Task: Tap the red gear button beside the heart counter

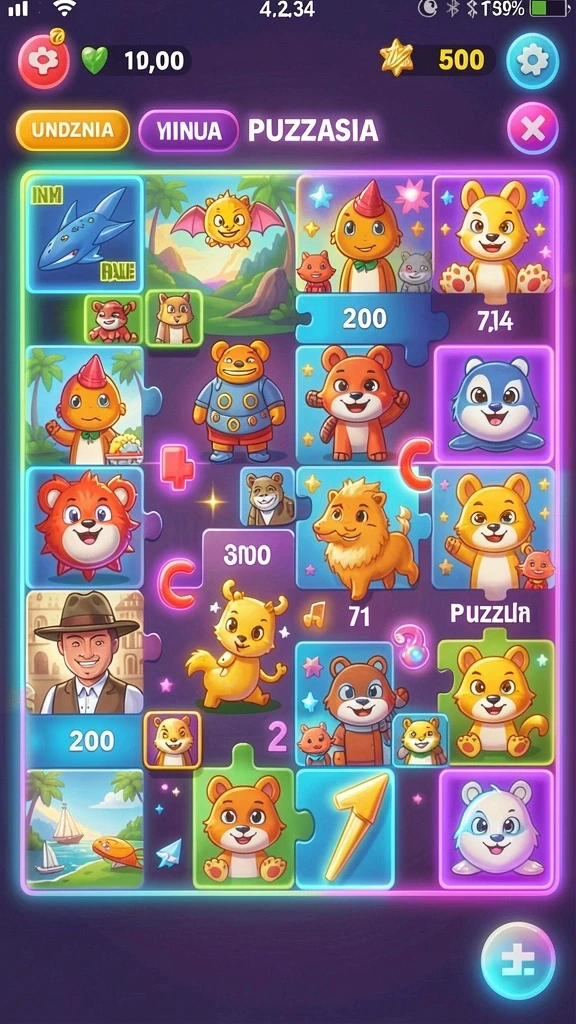Action: 42,61
